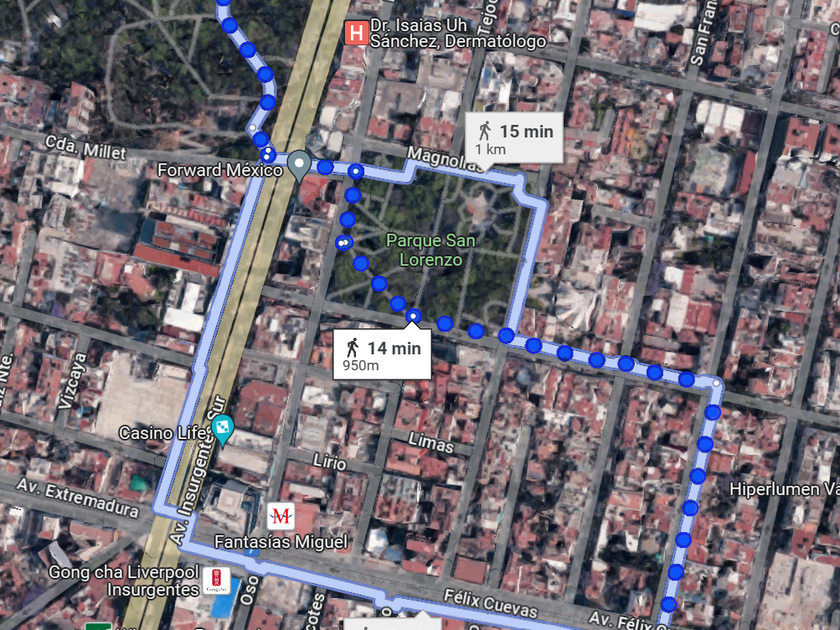The height and width of the screenshot is (630, 840).
Task: Open the Gong cha Liverpool Insurgentes marker
Action: (216, 581)
